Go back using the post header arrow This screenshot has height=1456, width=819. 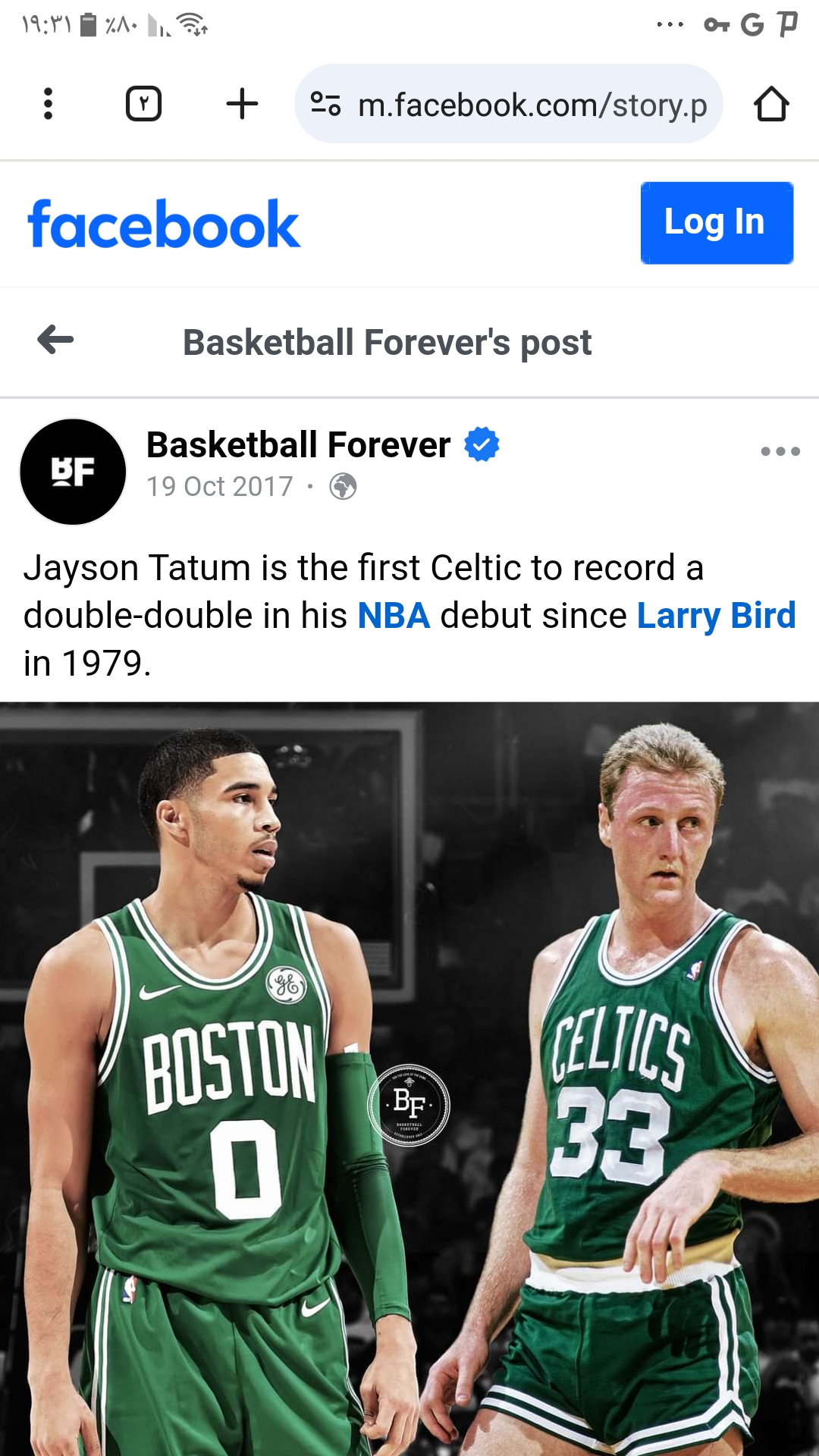[55, 339]
